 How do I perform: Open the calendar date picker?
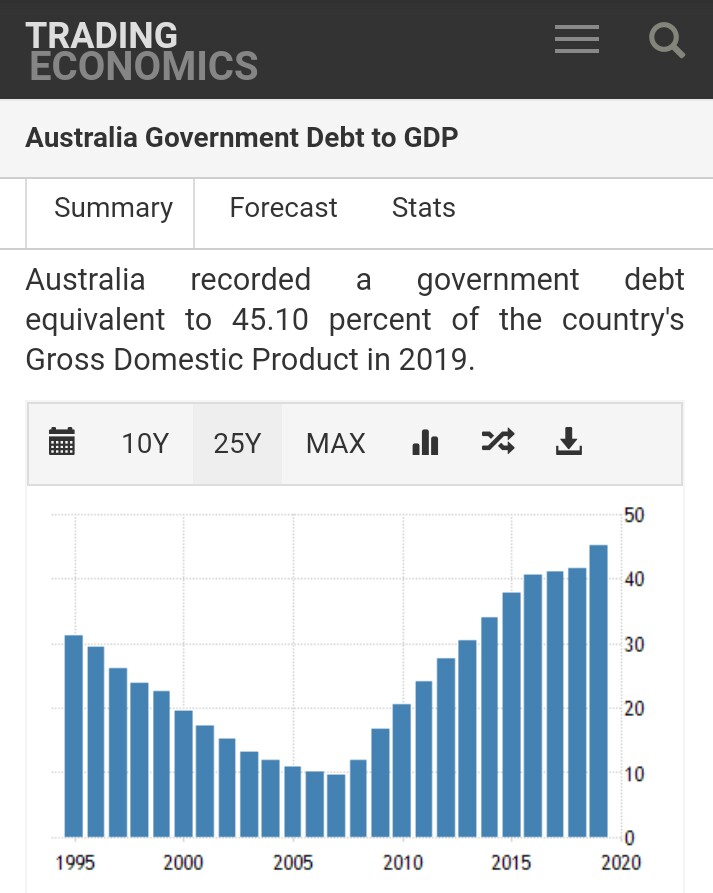(x=62, y=442)
